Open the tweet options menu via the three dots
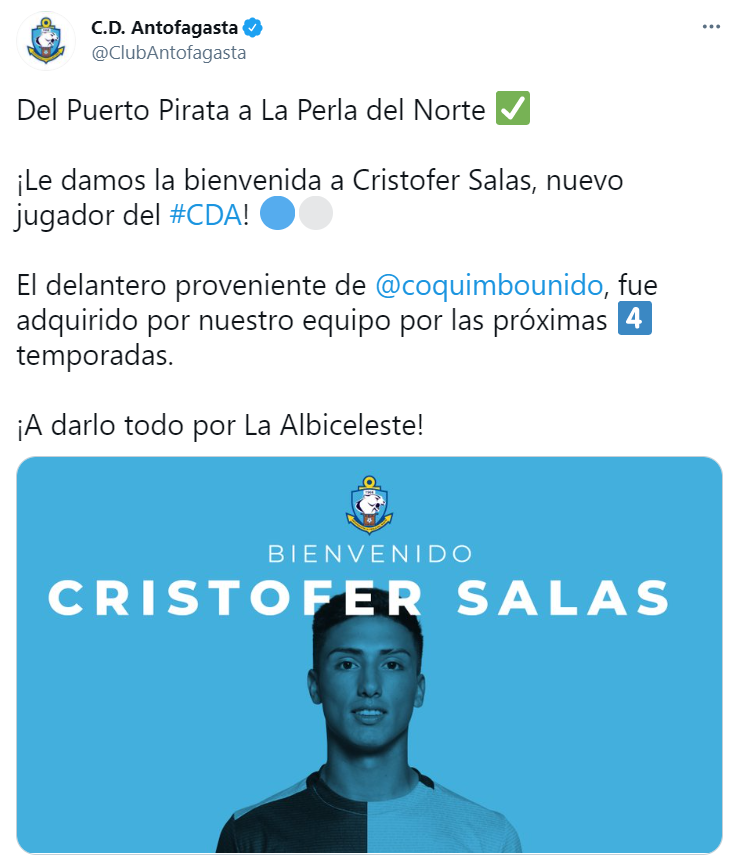The image size is (736, 858). (712, 28)
